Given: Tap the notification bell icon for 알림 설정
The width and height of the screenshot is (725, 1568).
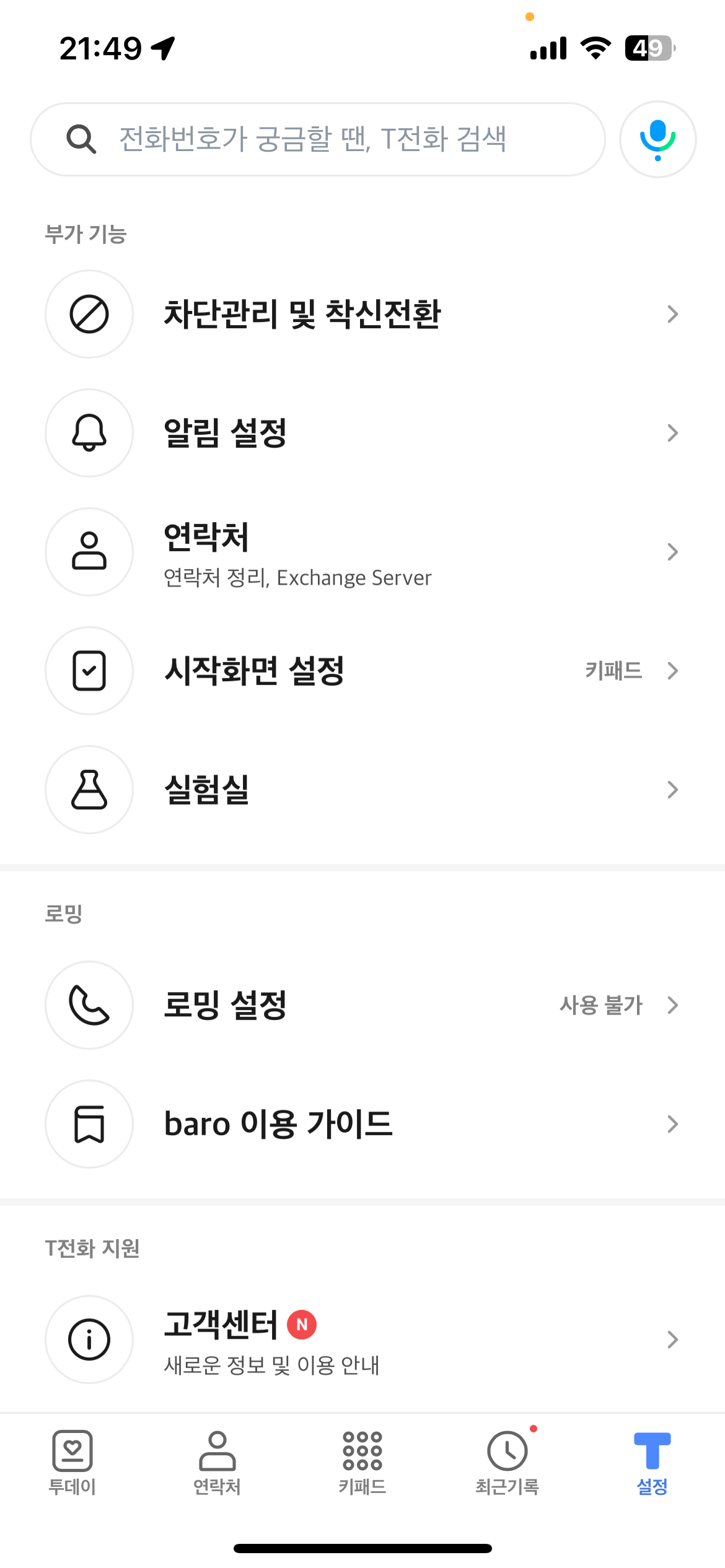Looking at the screenshot, I should [89, 433].
